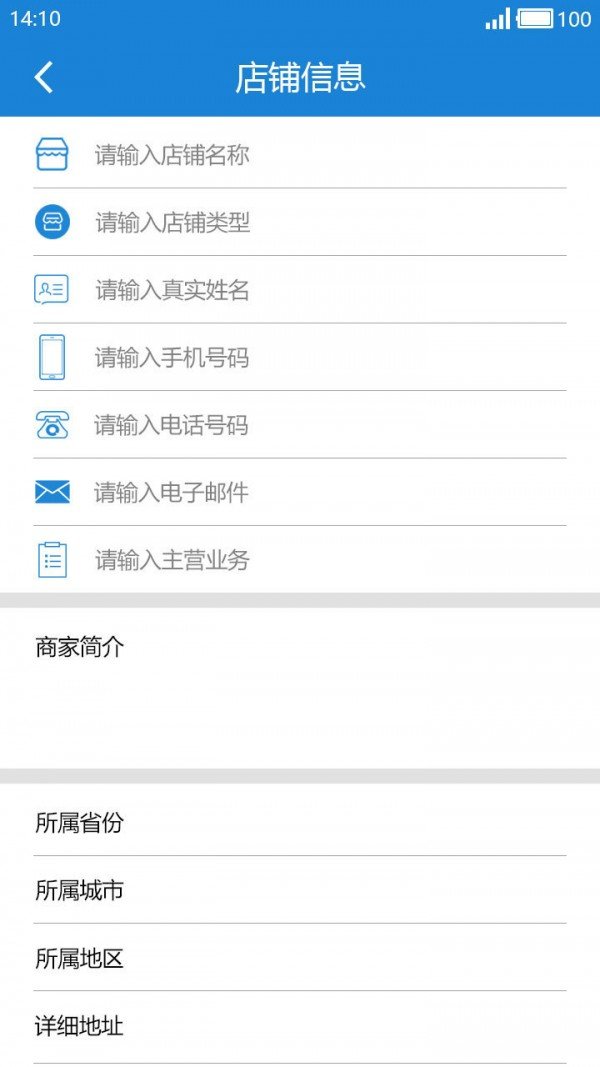Open the city selector (所属城市)
Image resolution: width=600 pixels, height=1067 pixels.
(300, 890)
